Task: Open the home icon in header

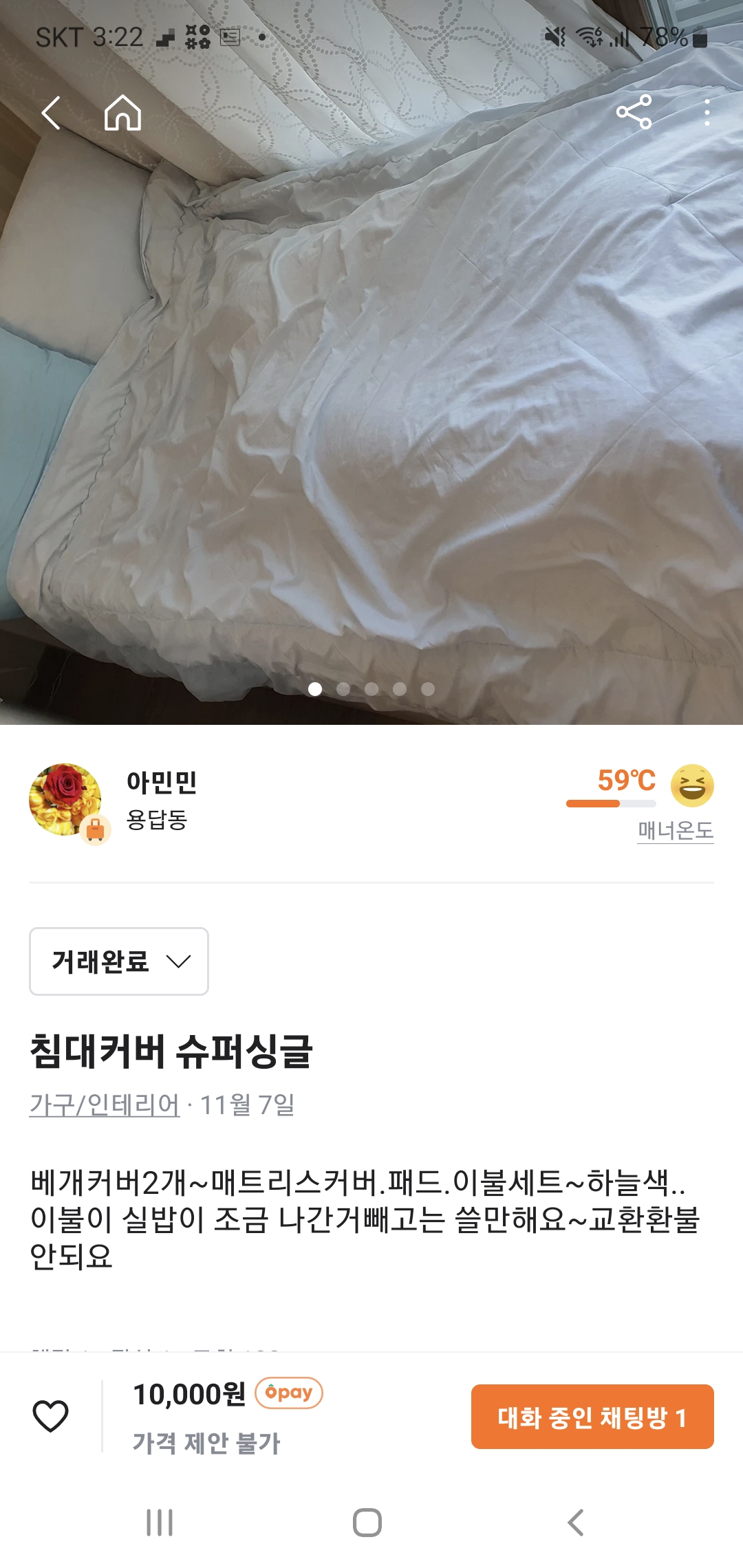Action: [122, 113]
